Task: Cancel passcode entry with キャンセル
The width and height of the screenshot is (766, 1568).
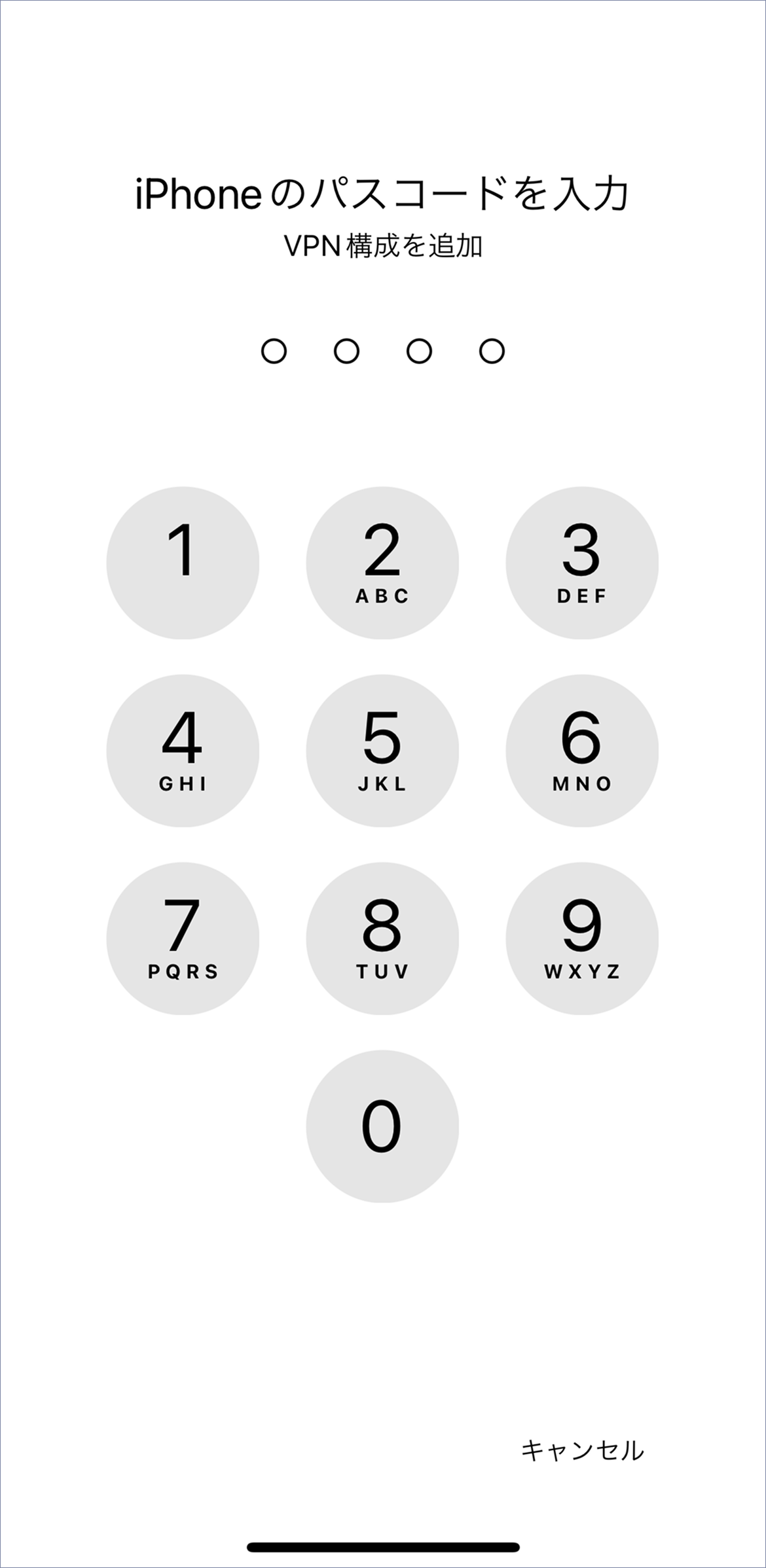Action: pos(582,1450)
